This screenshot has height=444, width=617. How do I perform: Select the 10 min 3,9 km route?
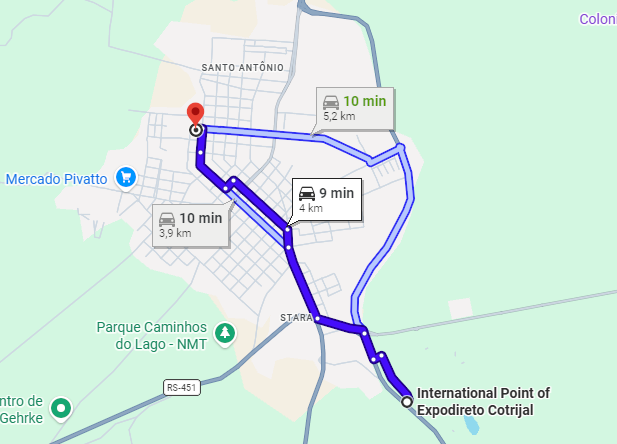click(x=190, y=225)
